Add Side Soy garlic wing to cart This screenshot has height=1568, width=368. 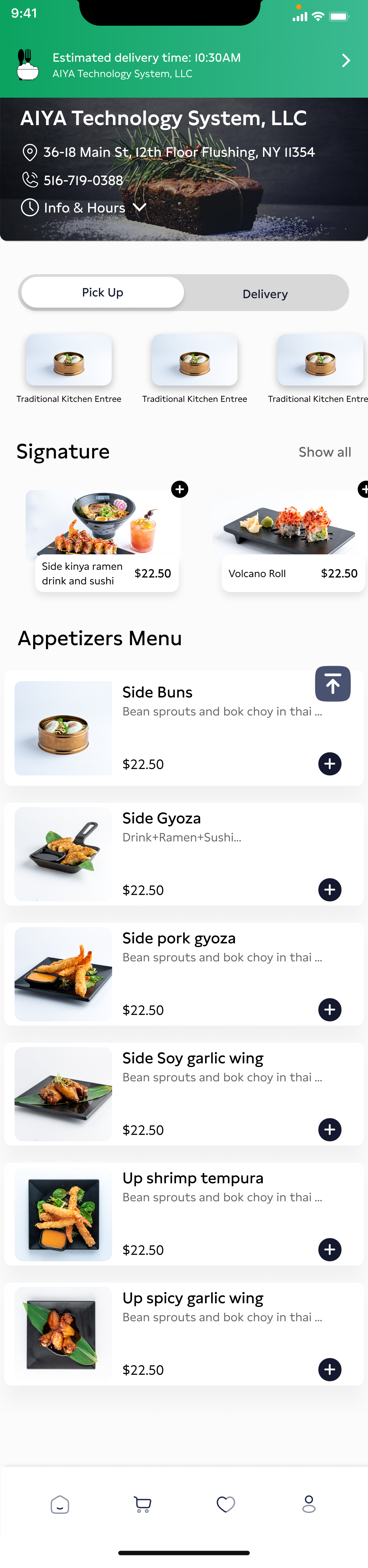click(x=330, y=1130)
